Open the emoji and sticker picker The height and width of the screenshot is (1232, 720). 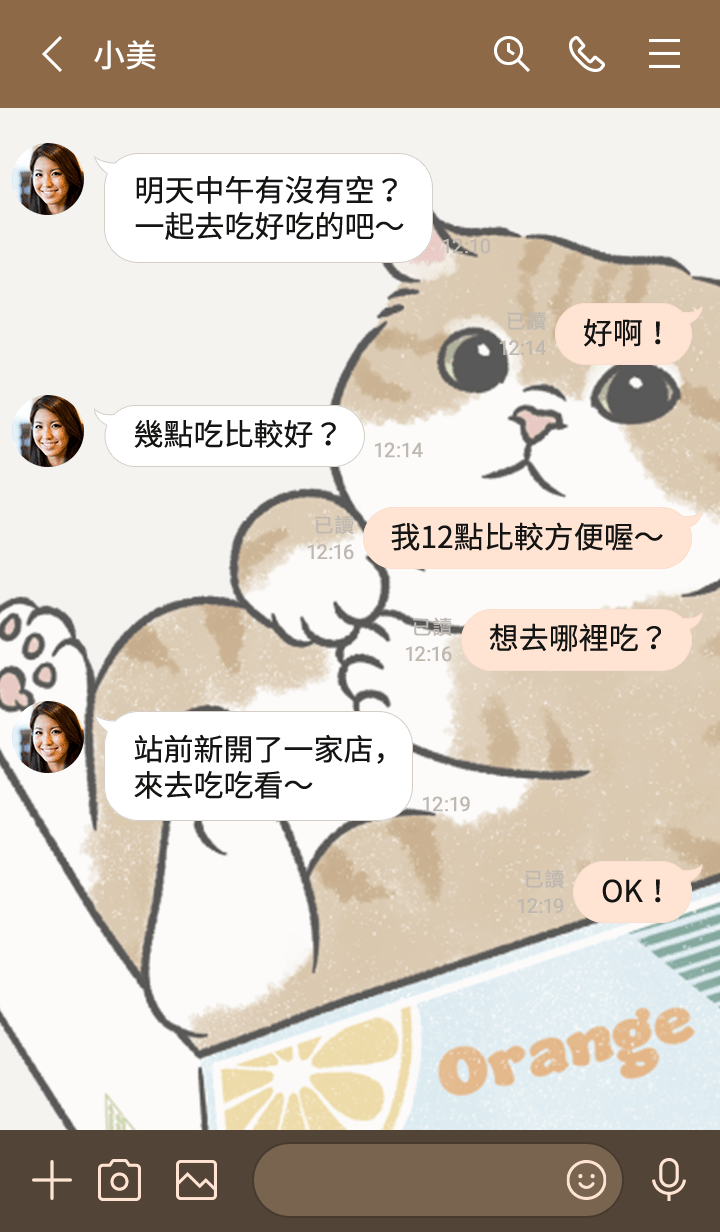(x=586, y=1181)
